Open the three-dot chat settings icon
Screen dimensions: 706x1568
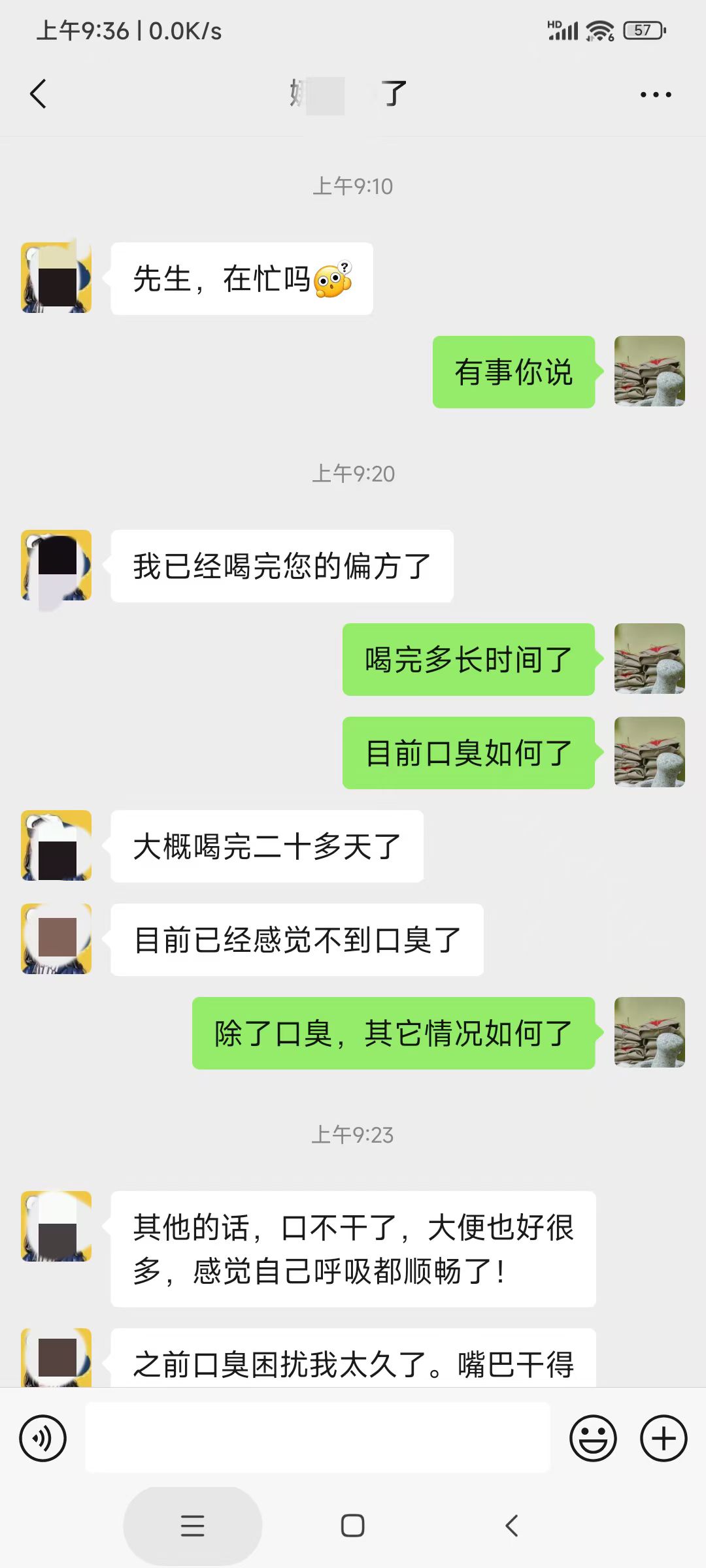(x=655, y=93)
